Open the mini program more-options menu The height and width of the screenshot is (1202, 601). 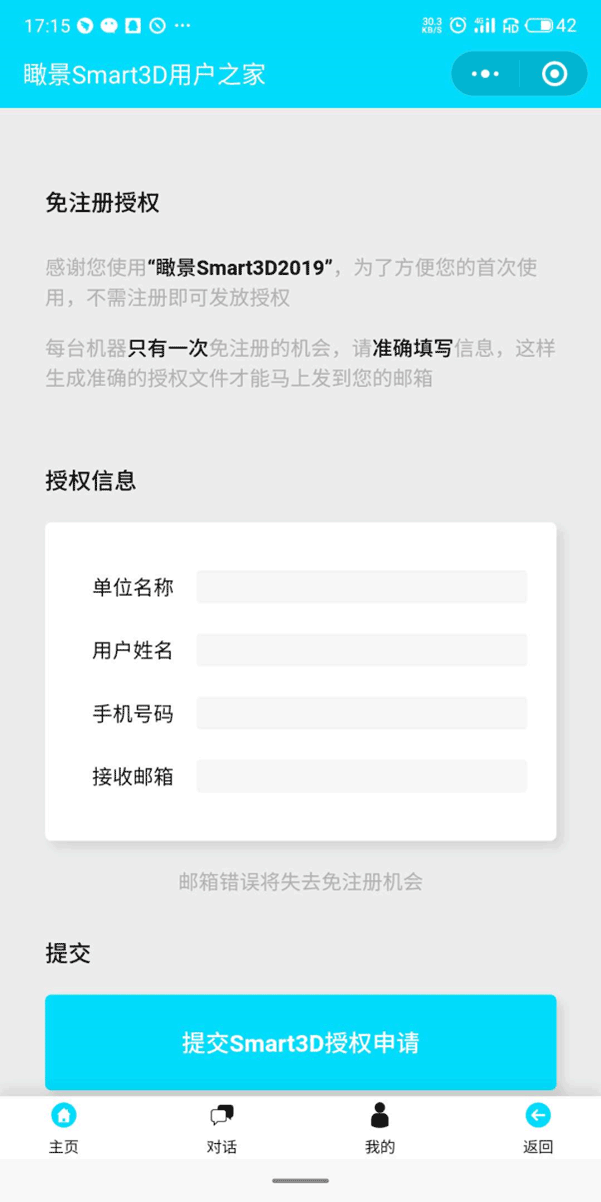click(x=485, y=74)
